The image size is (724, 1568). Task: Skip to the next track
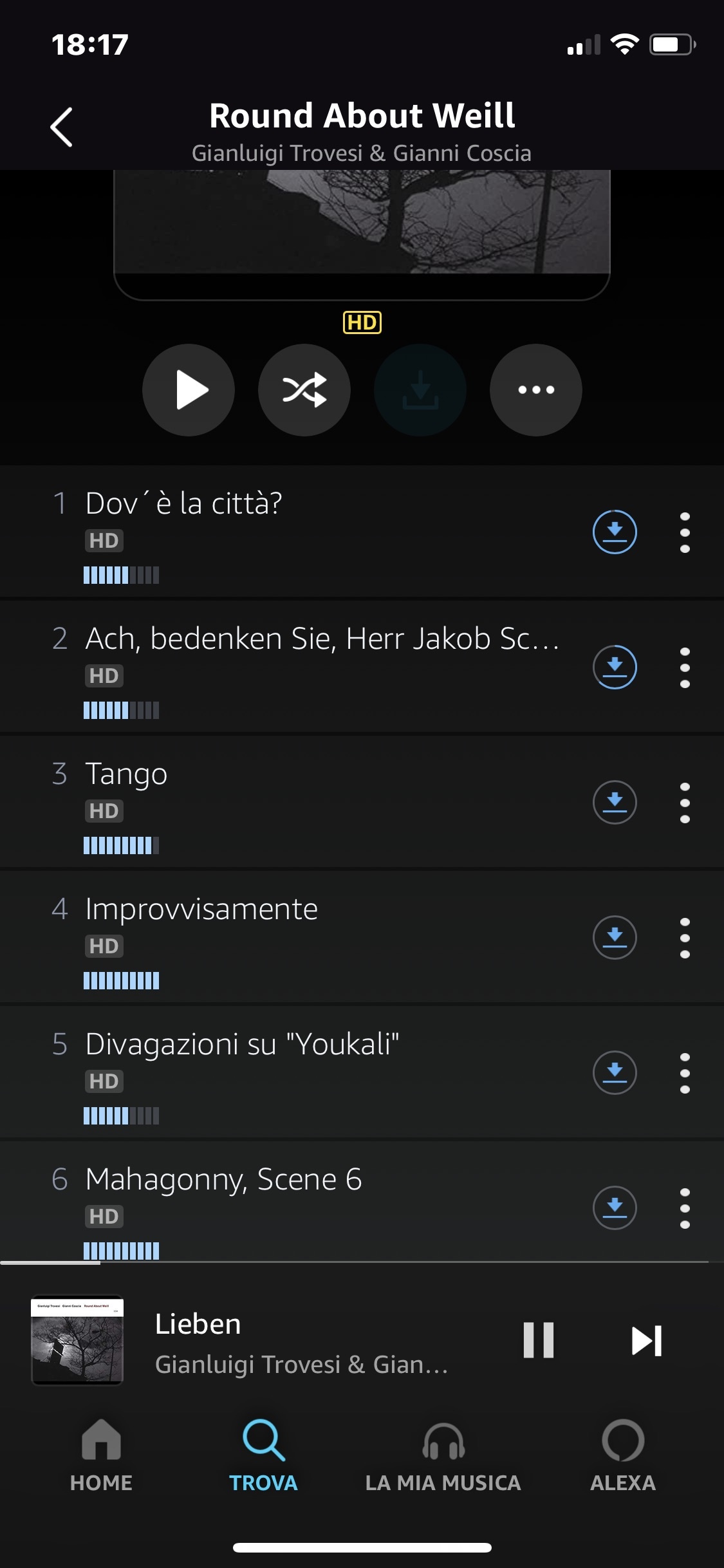coord(647,1341)
